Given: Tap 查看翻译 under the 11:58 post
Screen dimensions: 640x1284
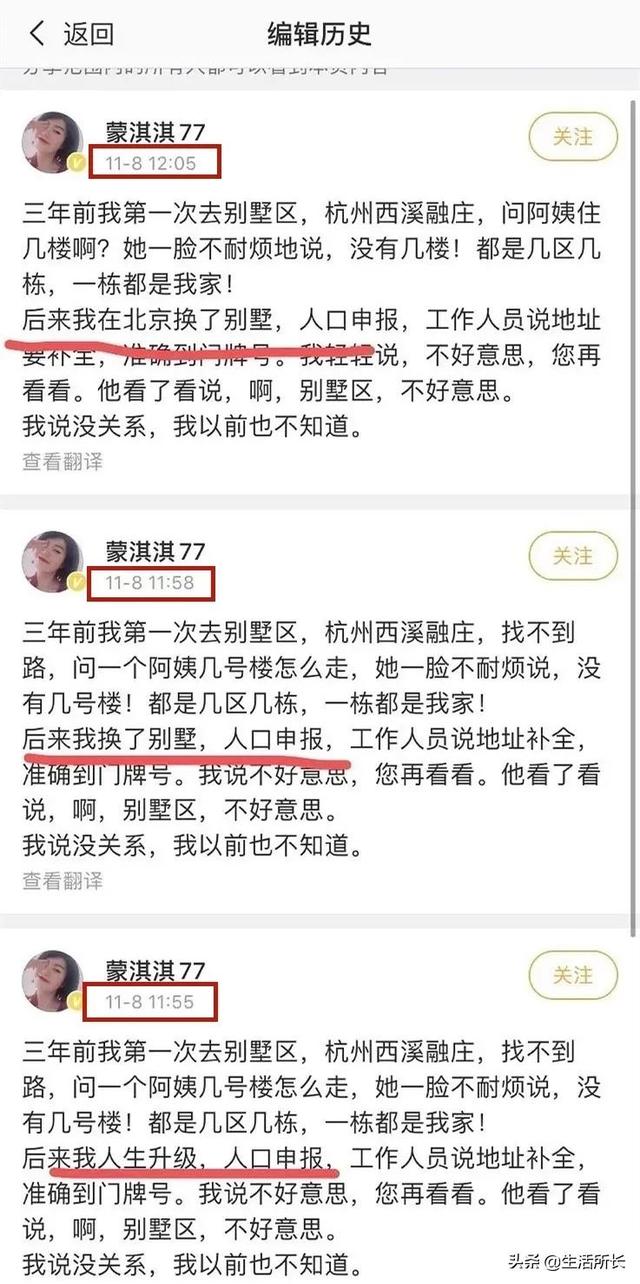Looking at the screenshot, I should click(62, 881).
